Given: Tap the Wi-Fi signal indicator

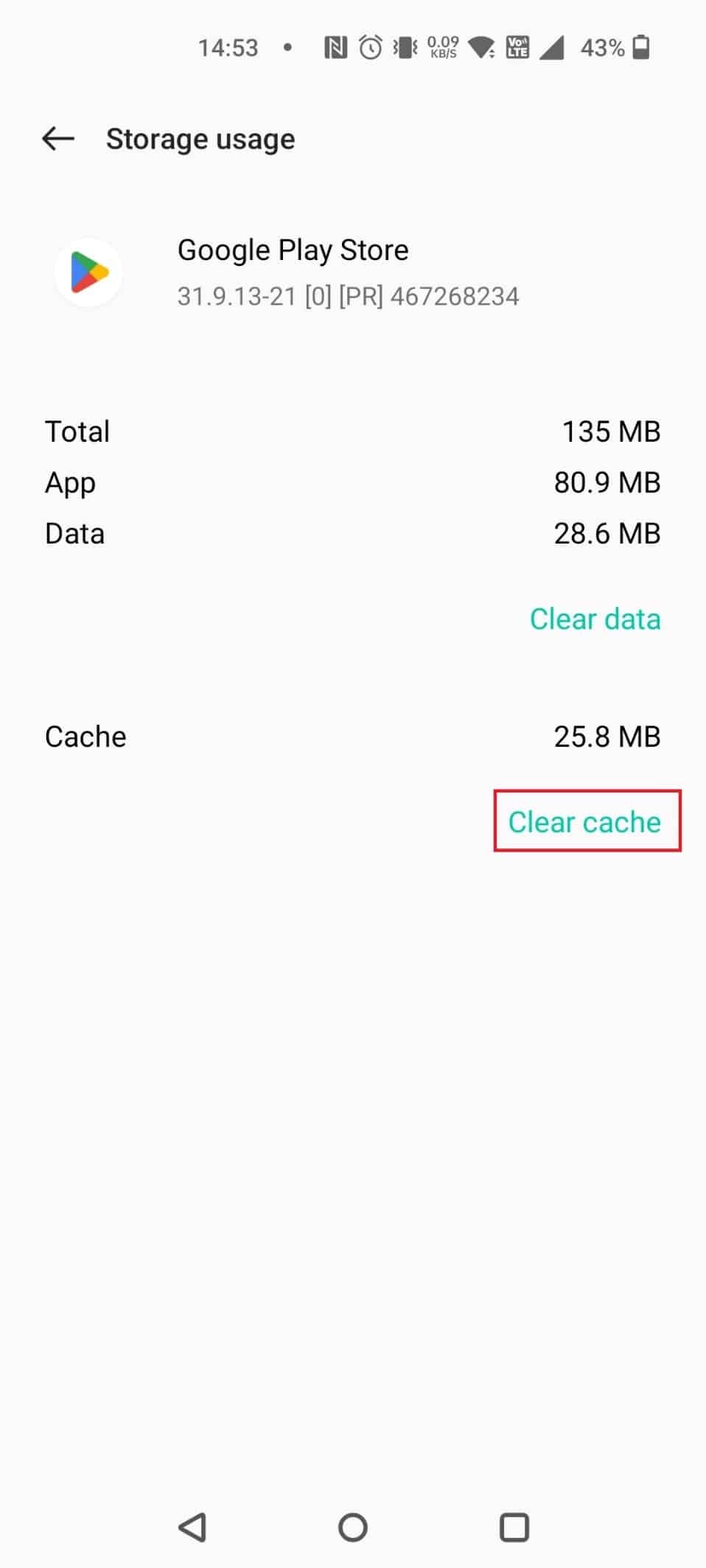Looking at the screenshot, I should pos(479,47).
